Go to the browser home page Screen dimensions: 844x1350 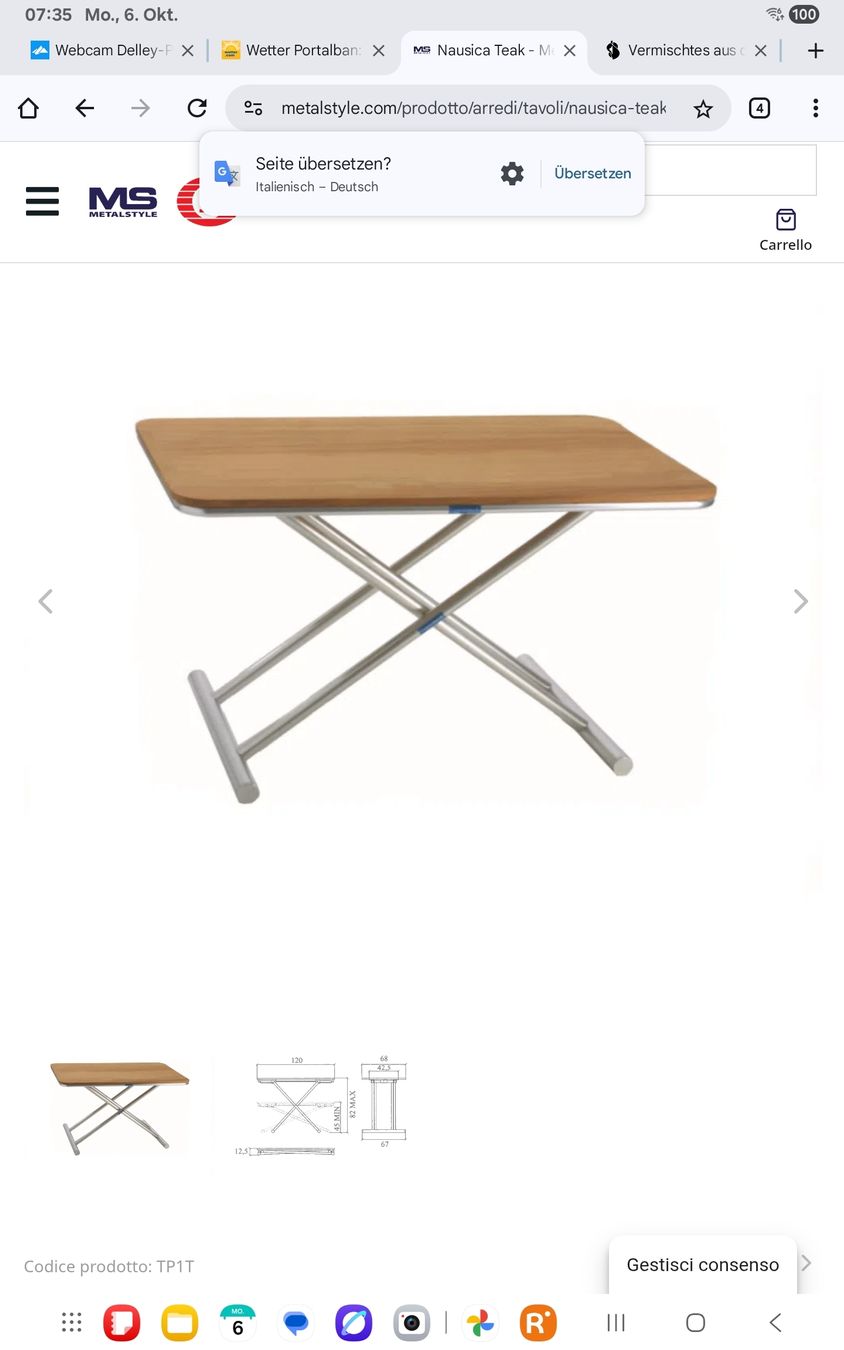28,108
